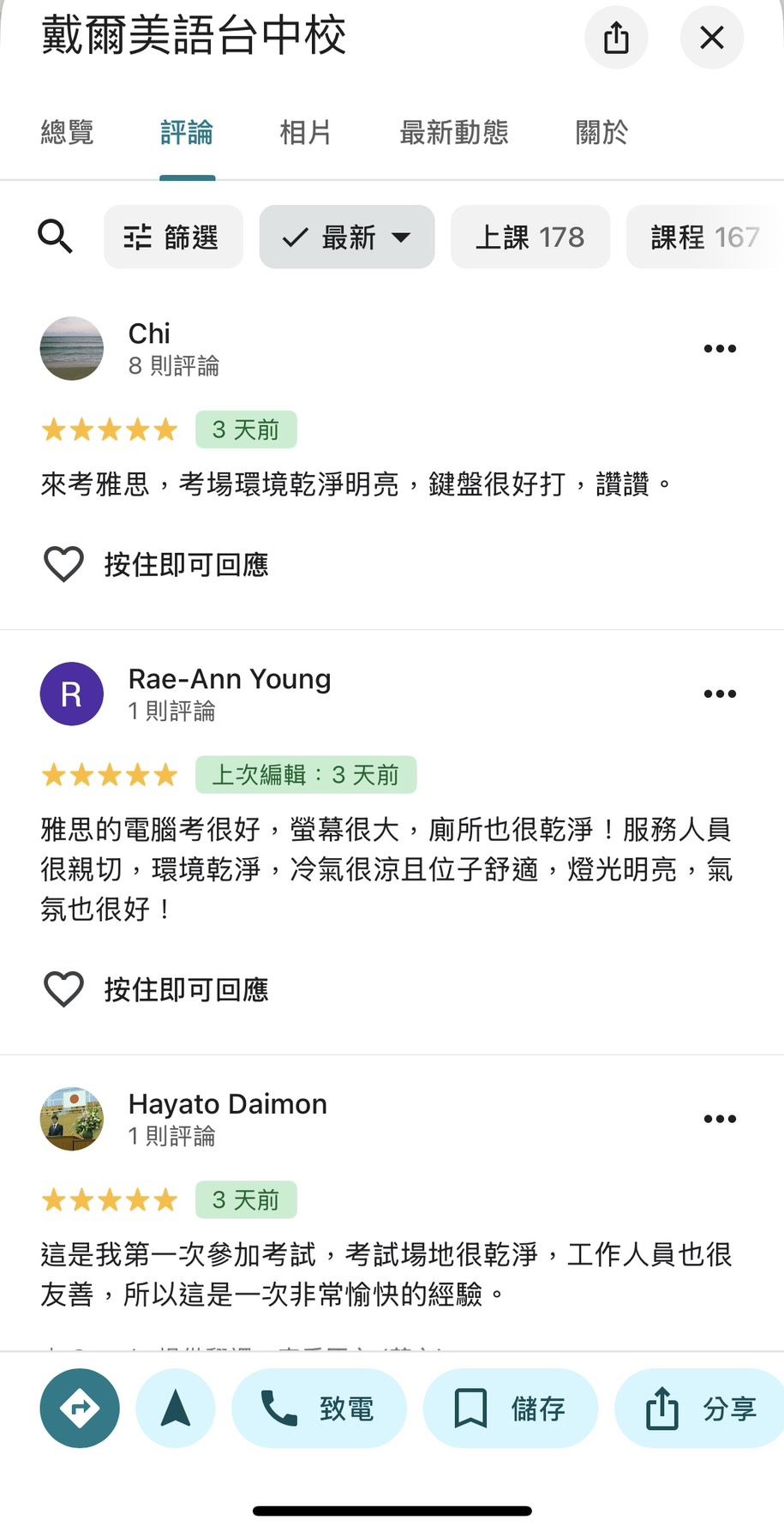
Task: Switch to the 相片 tab
Action: pos(305,133)
